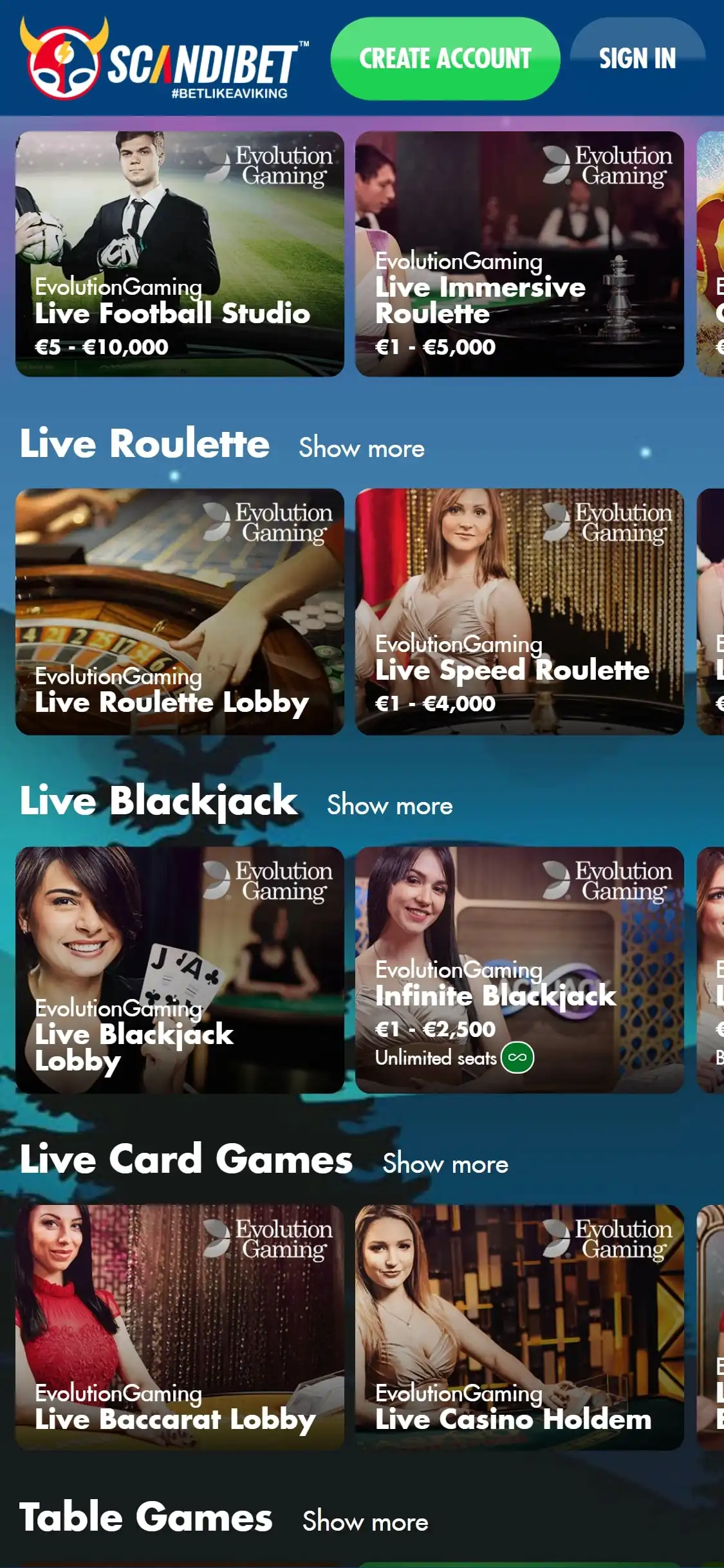Show more Table Games
The width and height of the screenshot is (724, 1568).
pos(365,1521)
